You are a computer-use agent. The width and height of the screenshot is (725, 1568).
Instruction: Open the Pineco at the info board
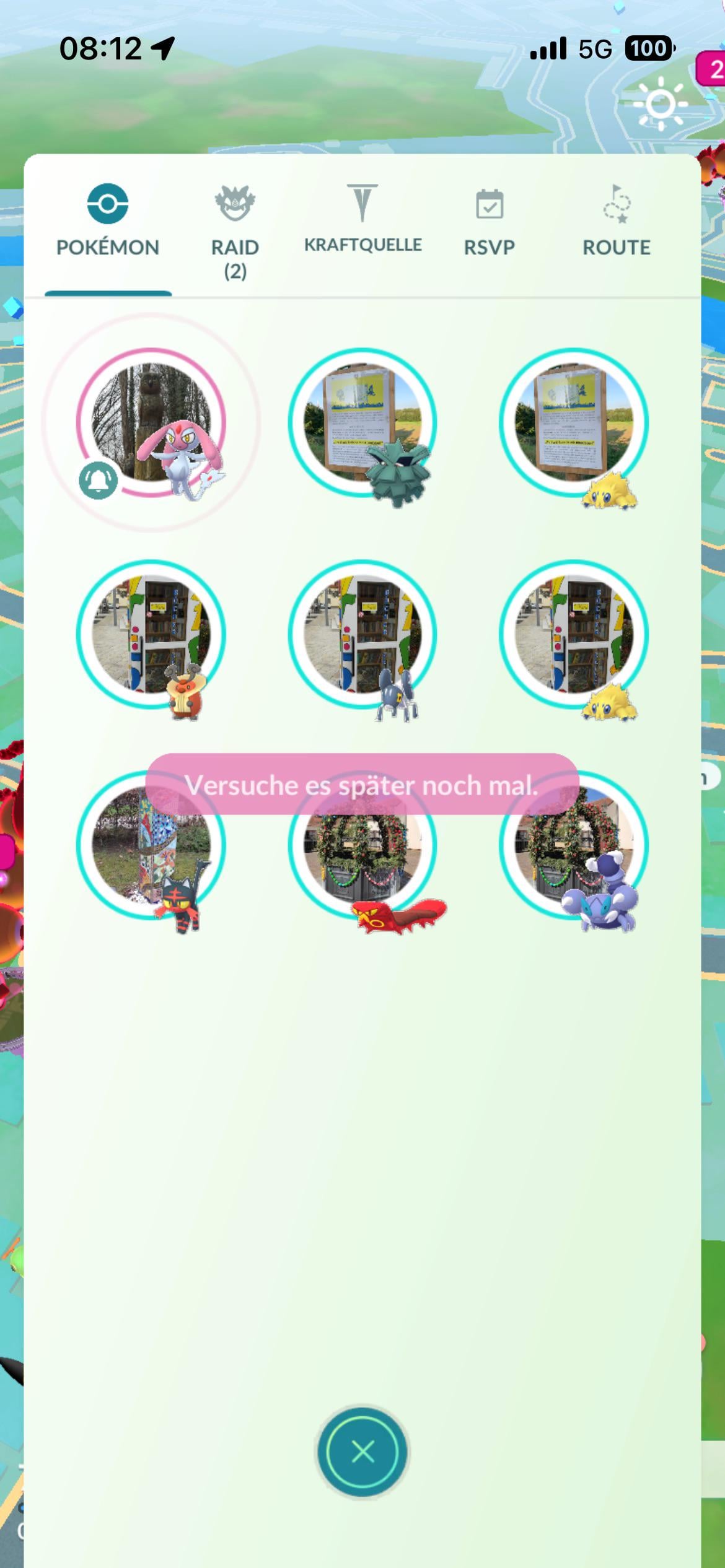pyautogui.click(x=362, y=423)
